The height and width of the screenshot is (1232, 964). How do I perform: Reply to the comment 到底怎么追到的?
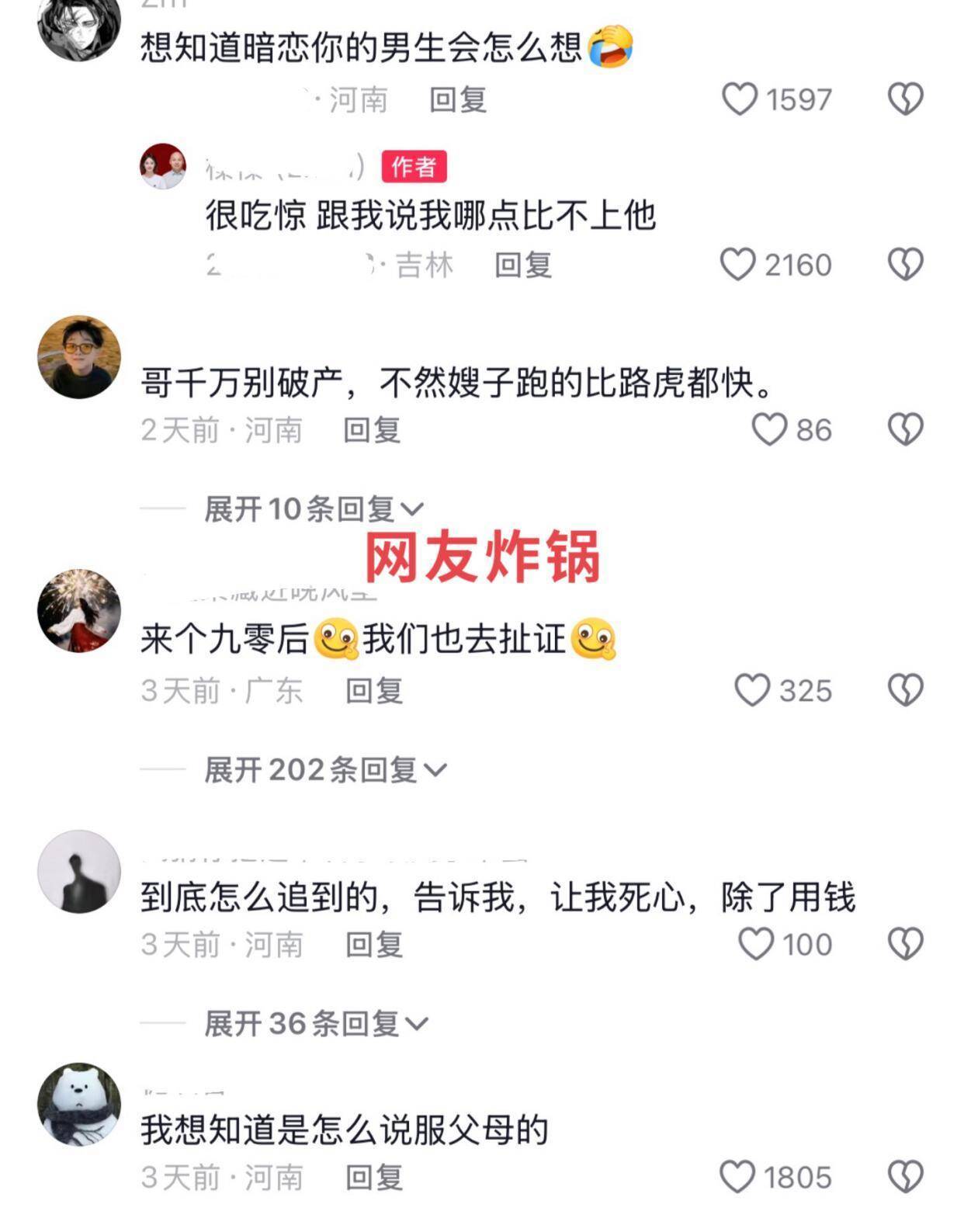374,945
